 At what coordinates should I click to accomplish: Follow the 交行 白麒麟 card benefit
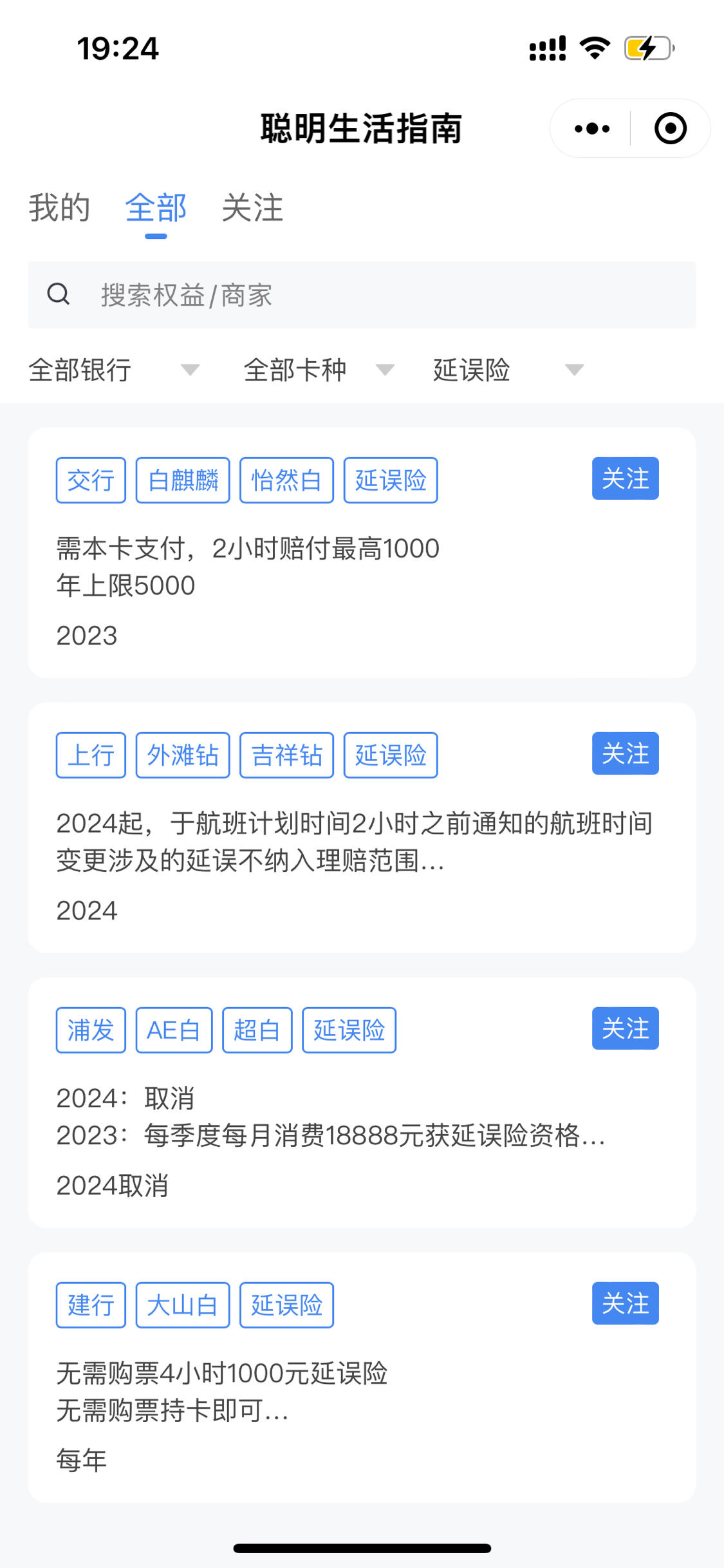(x=625, y=478)
